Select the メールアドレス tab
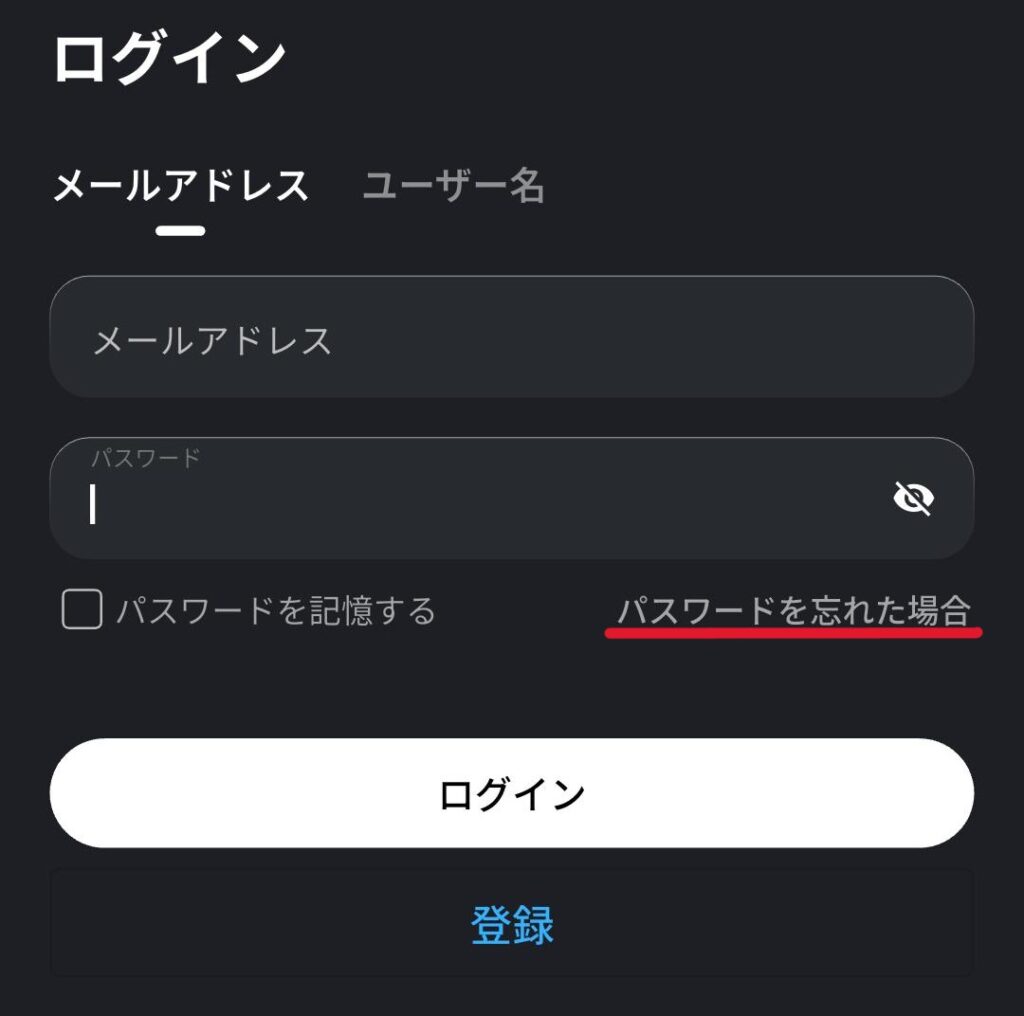The height and width of the screenshot is (1016, 1024). pos(180,186)
